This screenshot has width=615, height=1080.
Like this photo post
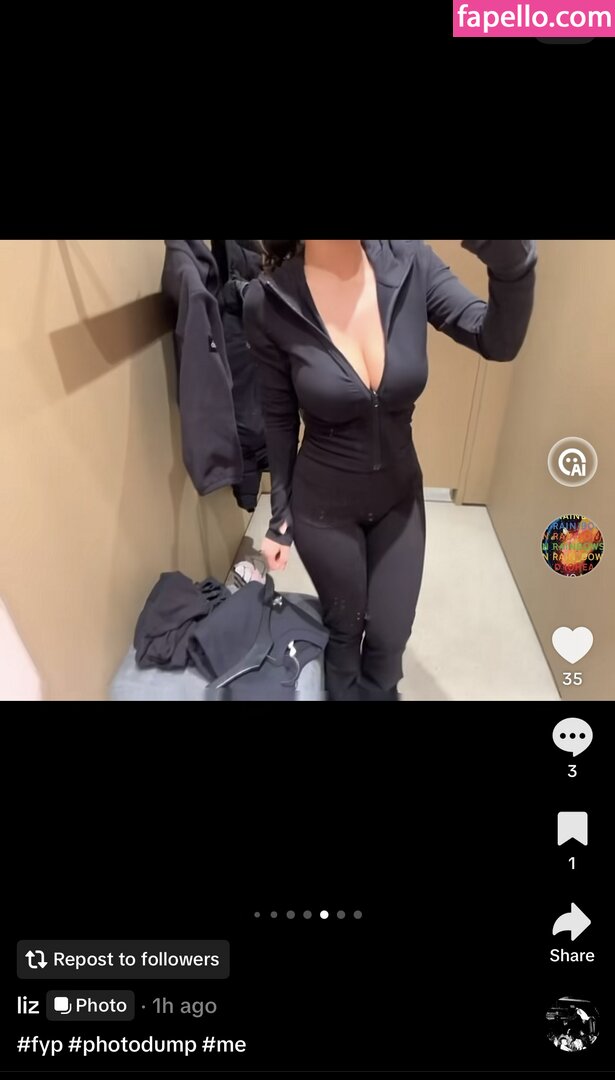[x=572, y=646]
